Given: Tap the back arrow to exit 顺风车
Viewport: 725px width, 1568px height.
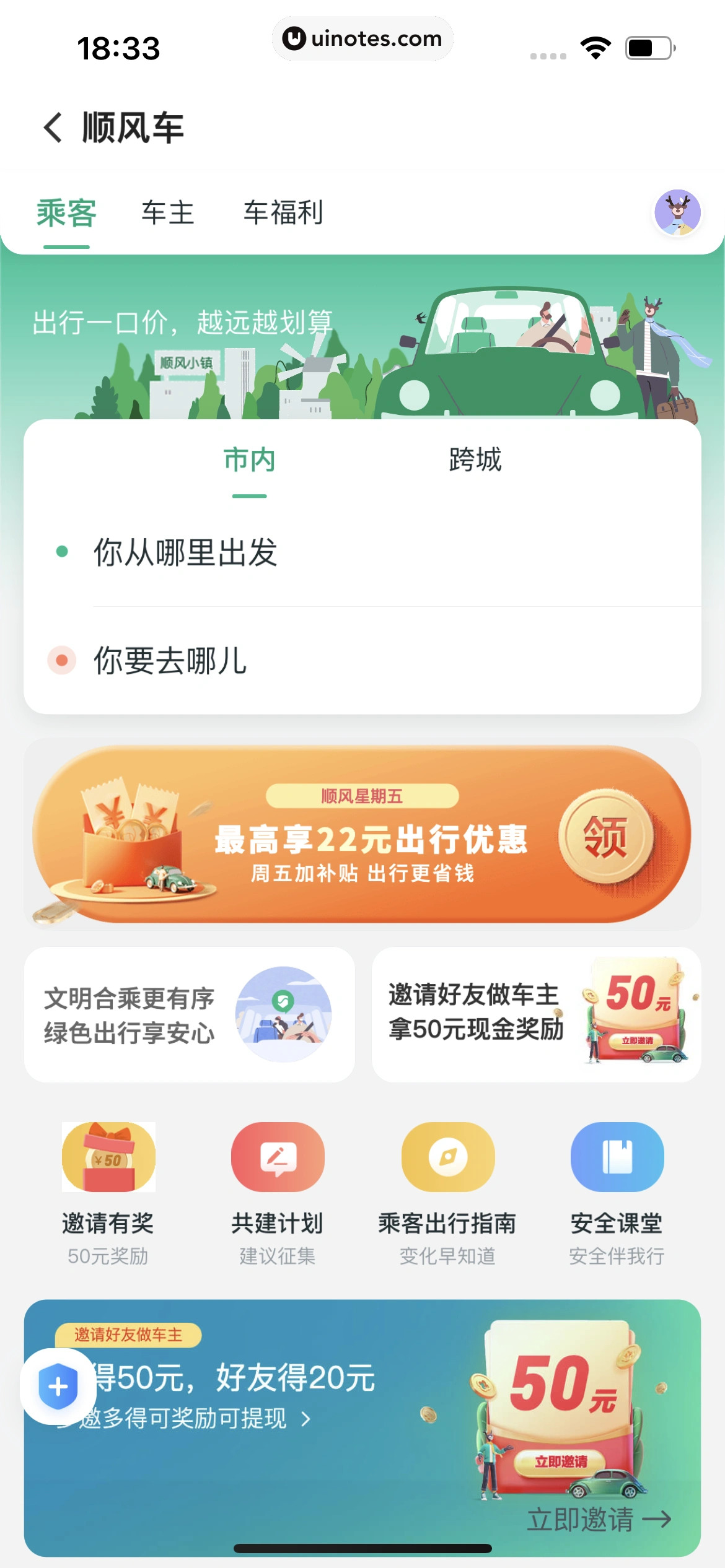Looking at the screenshot, I should click(52, 128).
